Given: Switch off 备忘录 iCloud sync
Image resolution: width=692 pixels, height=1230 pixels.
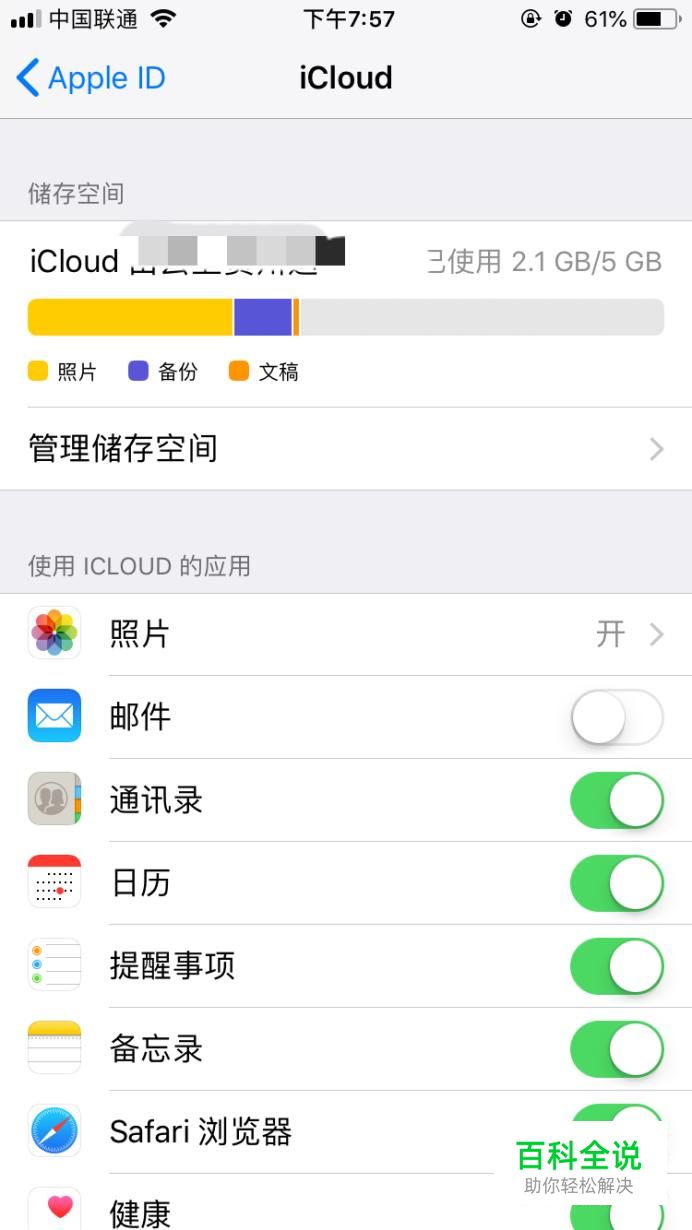Looking at the screenshot, I should coord(616,1049).
